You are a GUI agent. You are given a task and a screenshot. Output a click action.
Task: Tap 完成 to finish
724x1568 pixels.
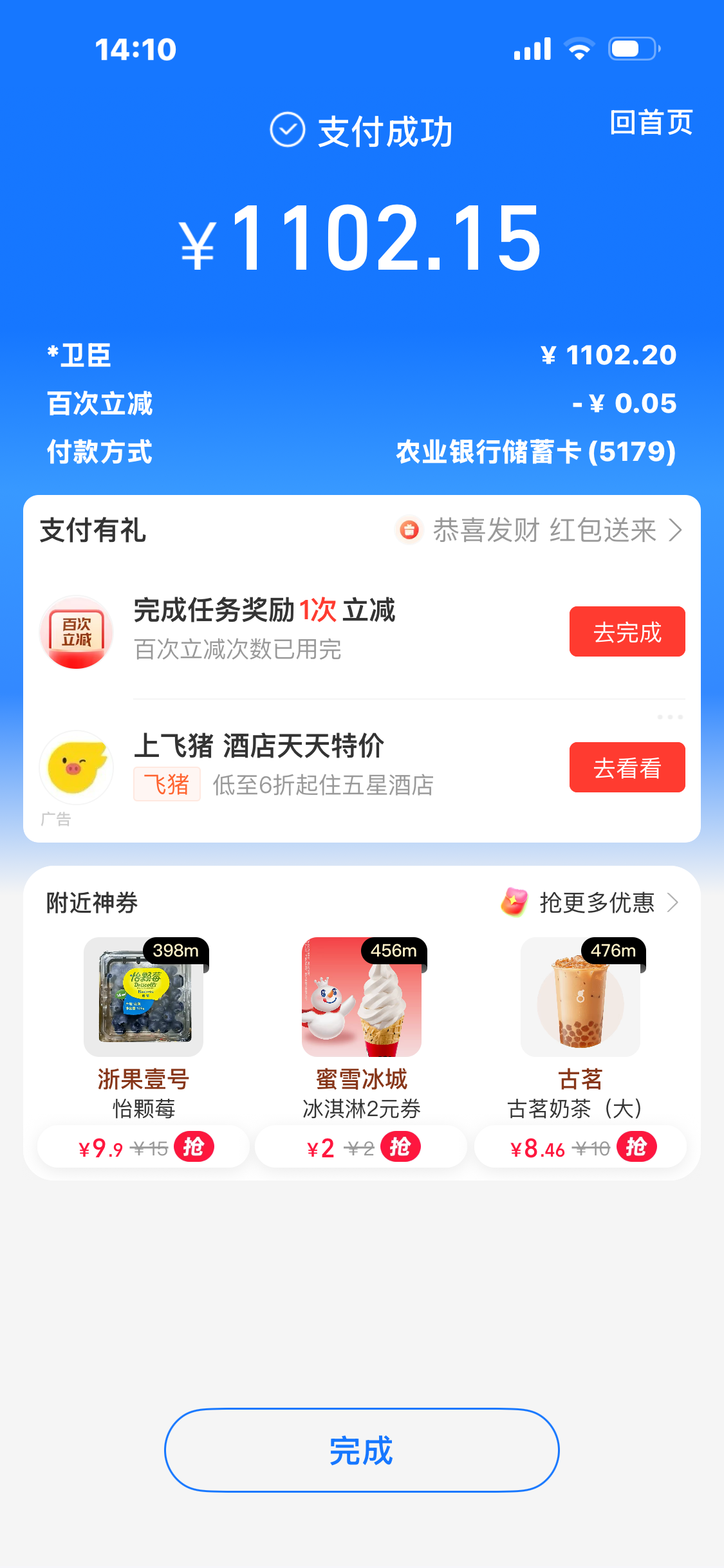(x=362, y=1450)
